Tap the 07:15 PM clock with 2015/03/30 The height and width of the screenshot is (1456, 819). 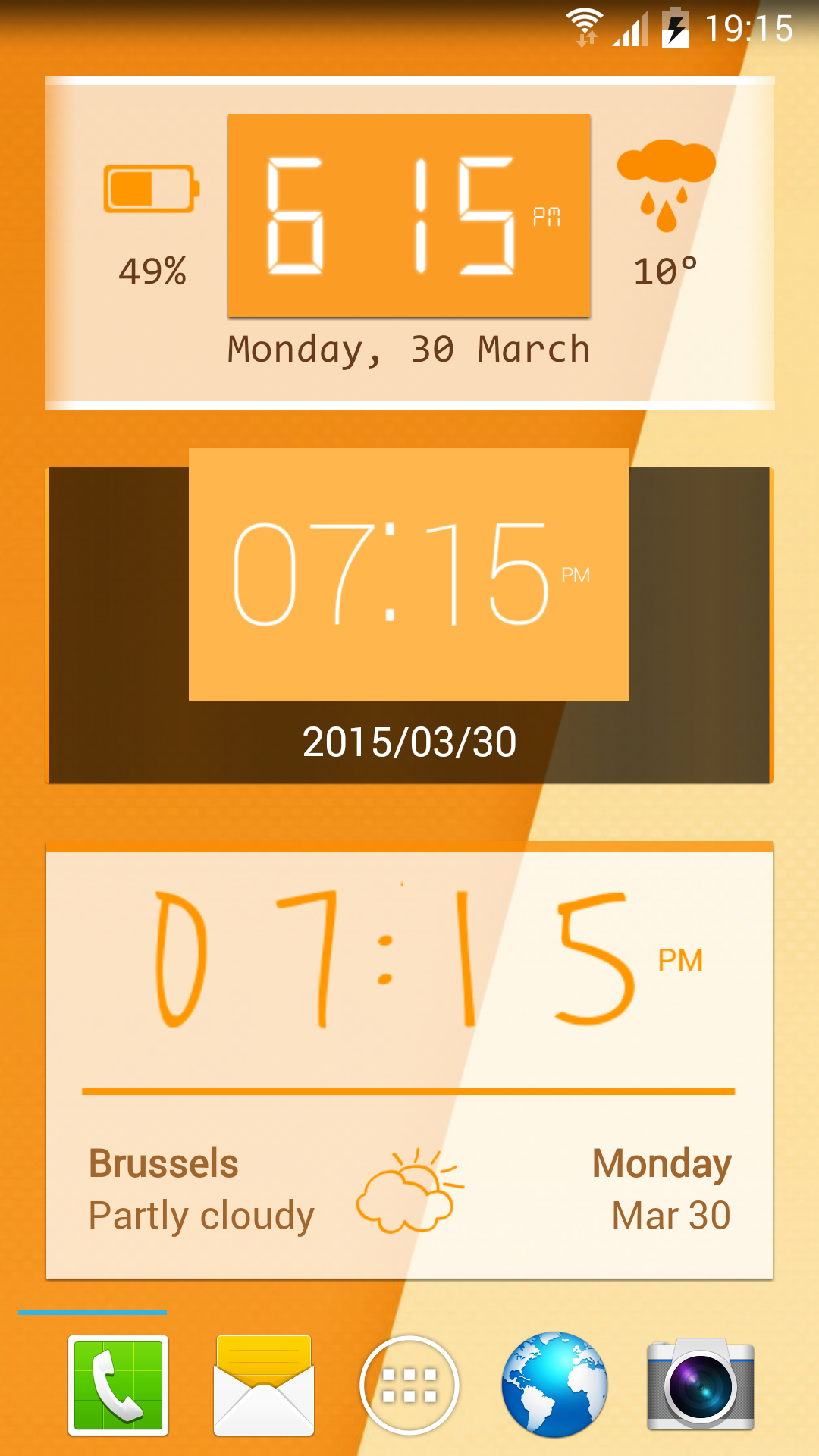(409, 616)
